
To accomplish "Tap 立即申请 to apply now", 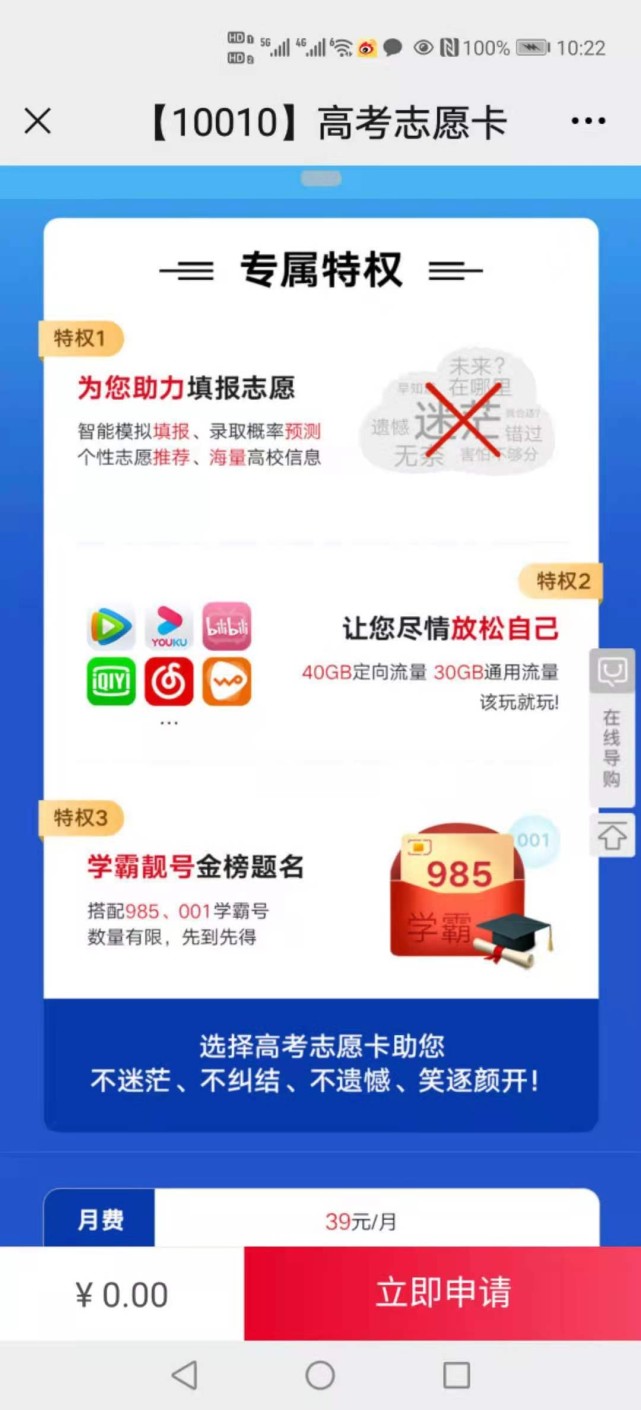I will [442, 1292].
